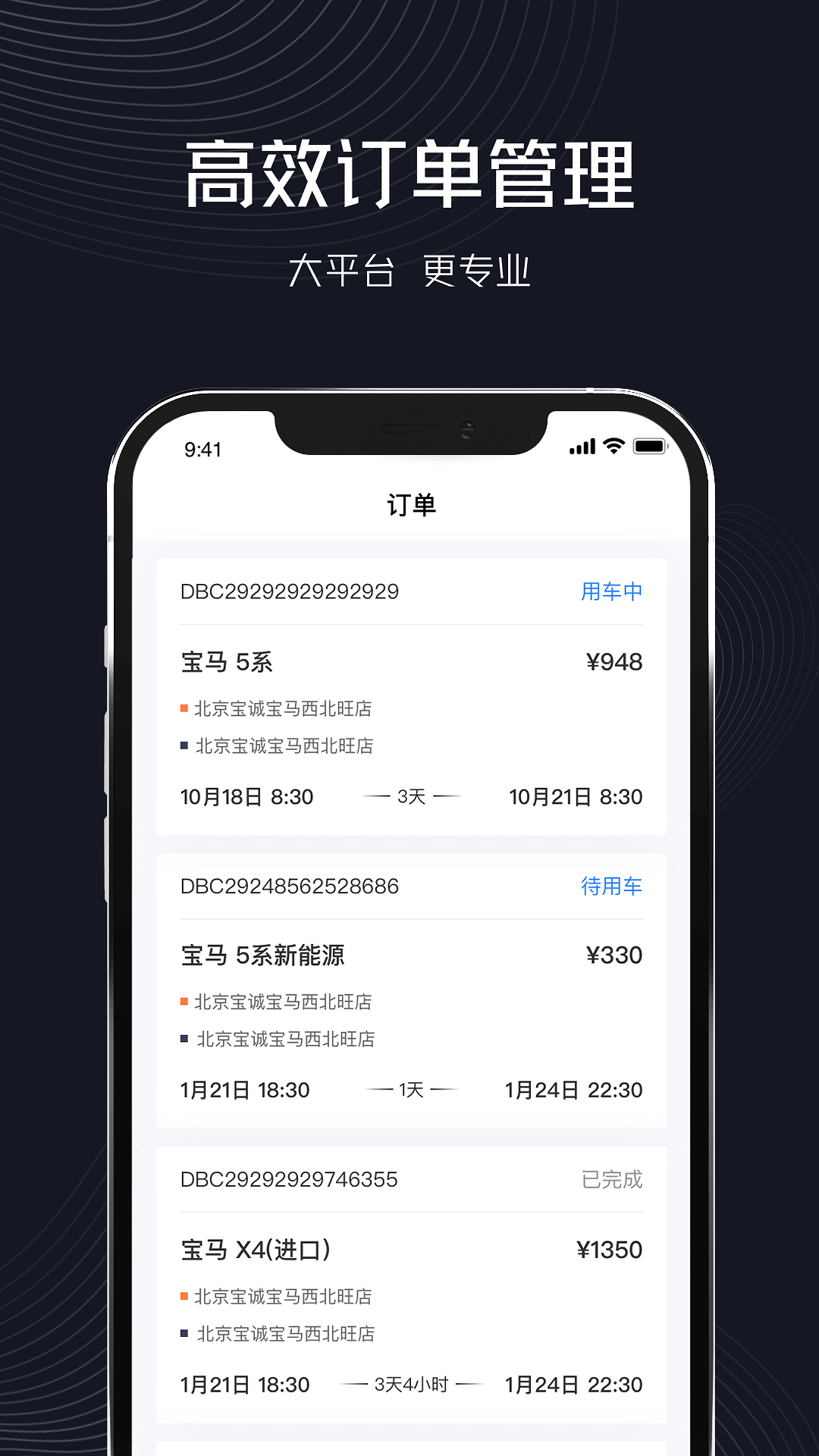Click the orange marker beside 北京宝诚宝马西北旺店 on last order
Screen dimensions: 819x1456
coord(184,1297)
